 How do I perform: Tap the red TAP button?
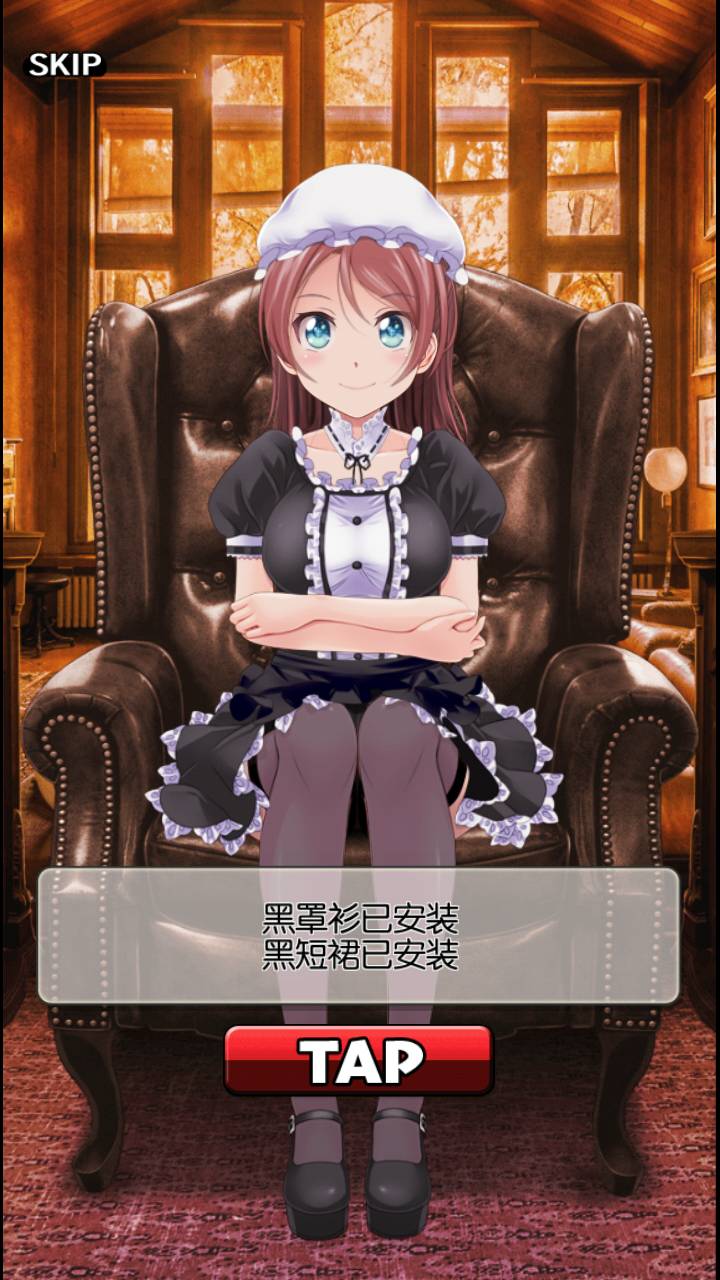click(x=359, y=1059)
